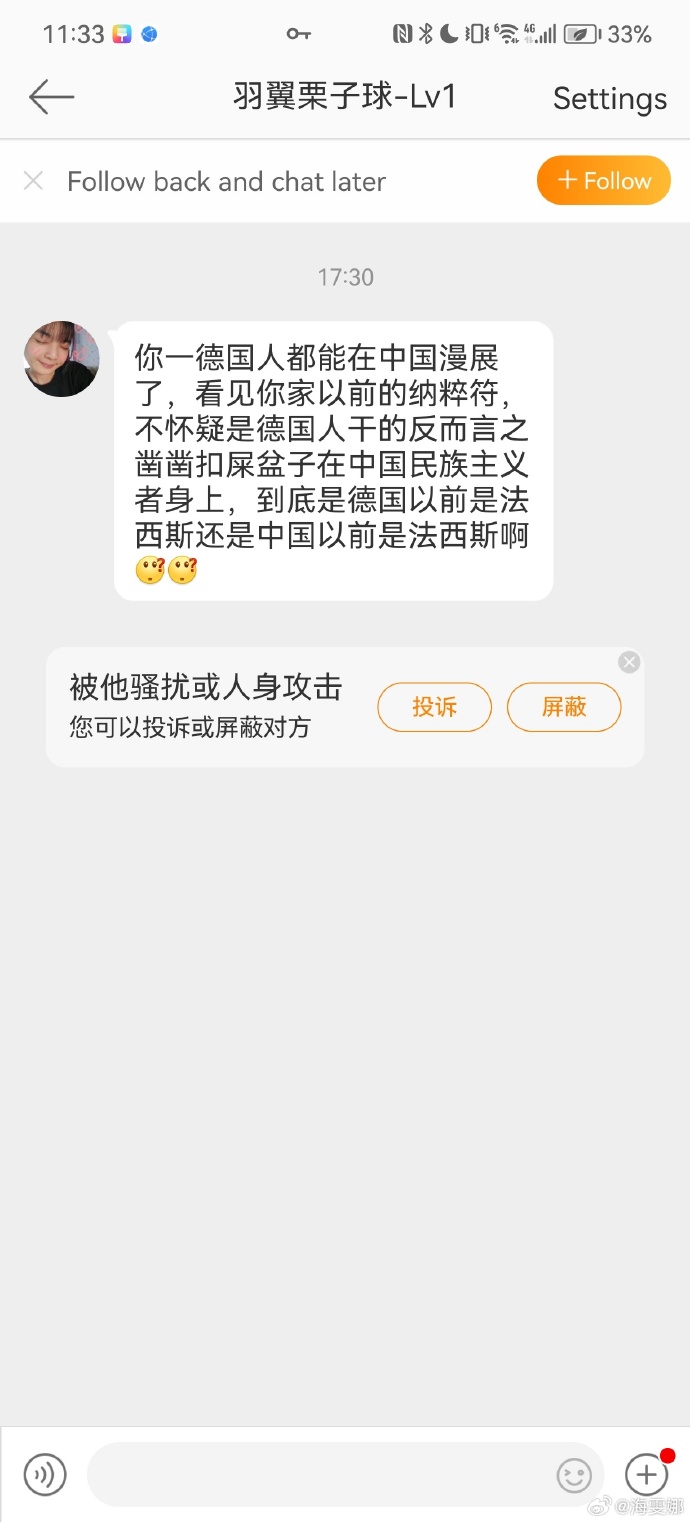Dismiss the follow back banner

pos(33,181)
